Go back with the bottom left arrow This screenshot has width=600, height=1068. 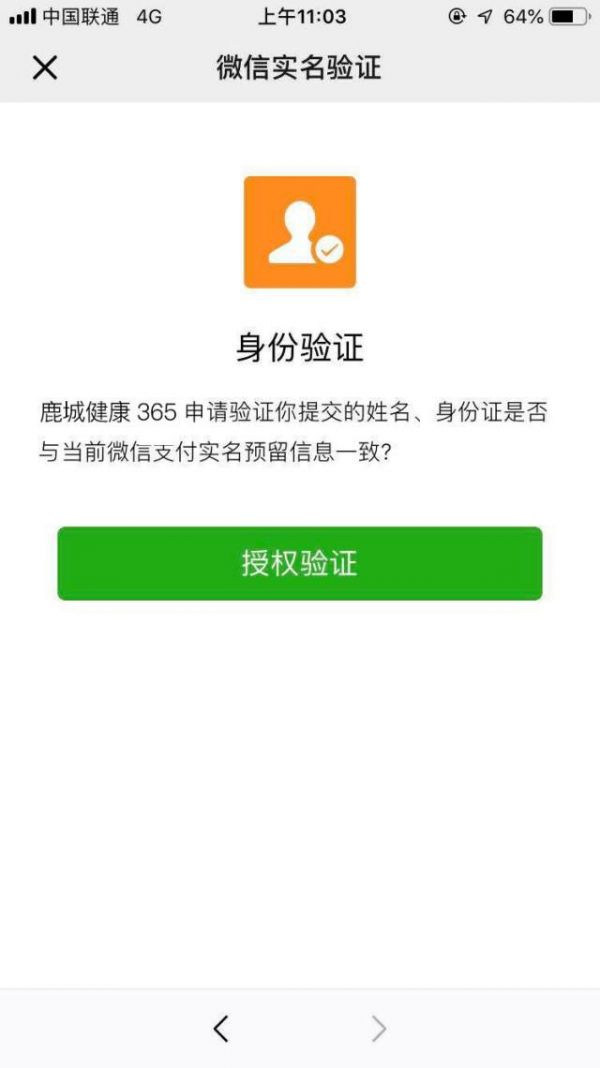point(221,1028)
